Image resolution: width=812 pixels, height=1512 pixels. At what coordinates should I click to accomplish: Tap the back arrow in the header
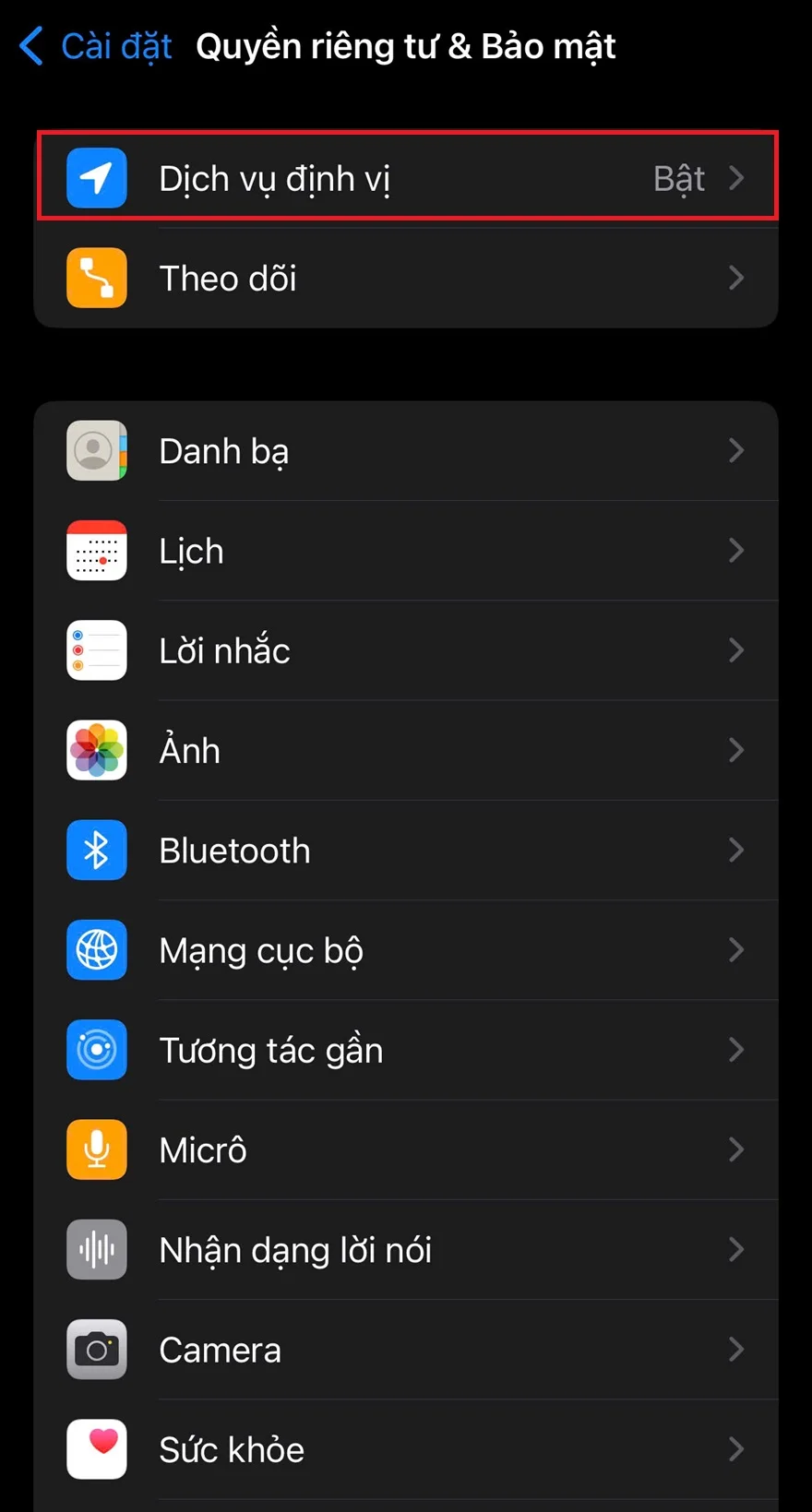[x=30, y=45]
